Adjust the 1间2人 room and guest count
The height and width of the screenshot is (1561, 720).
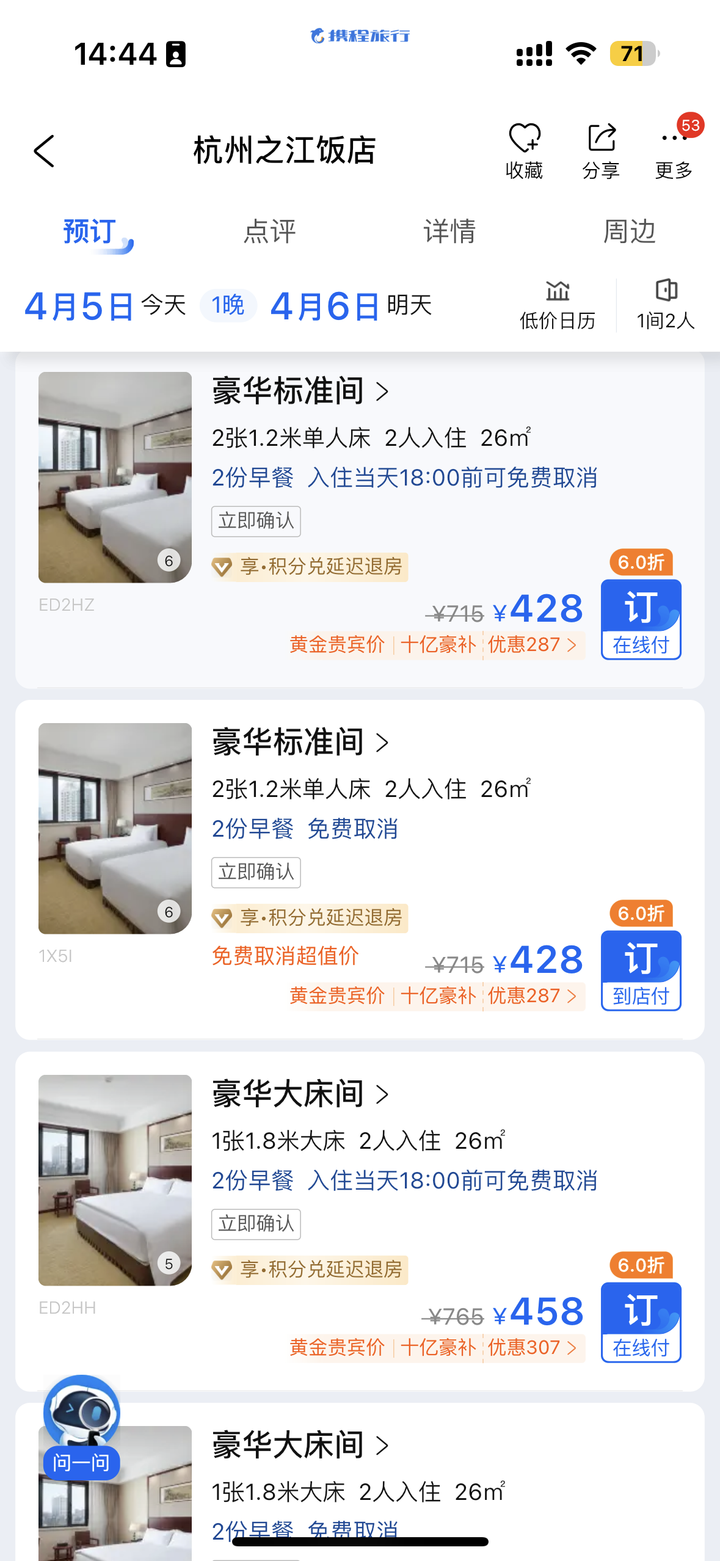click(666, 305)
